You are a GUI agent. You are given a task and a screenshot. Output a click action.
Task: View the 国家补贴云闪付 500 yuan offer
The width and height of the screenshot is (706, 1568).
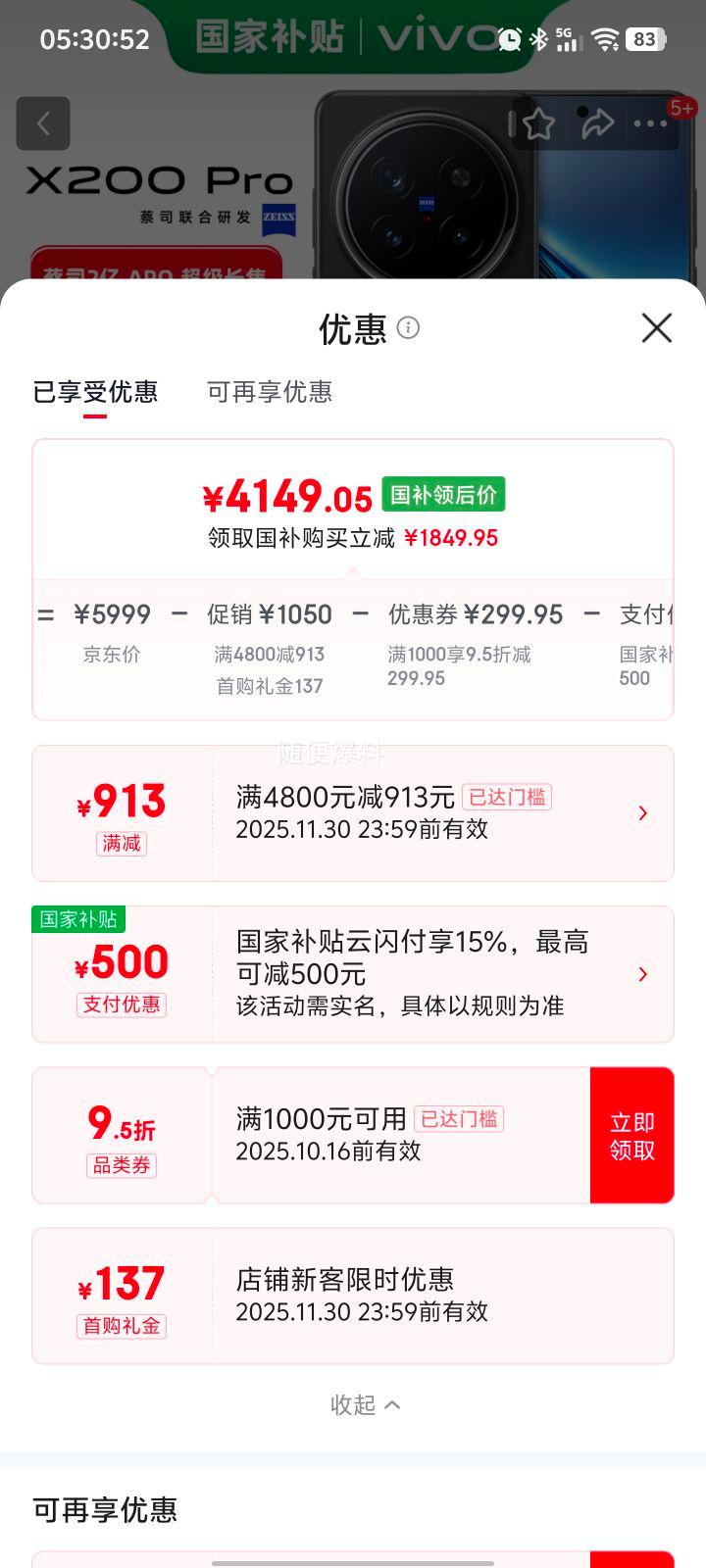642,974
